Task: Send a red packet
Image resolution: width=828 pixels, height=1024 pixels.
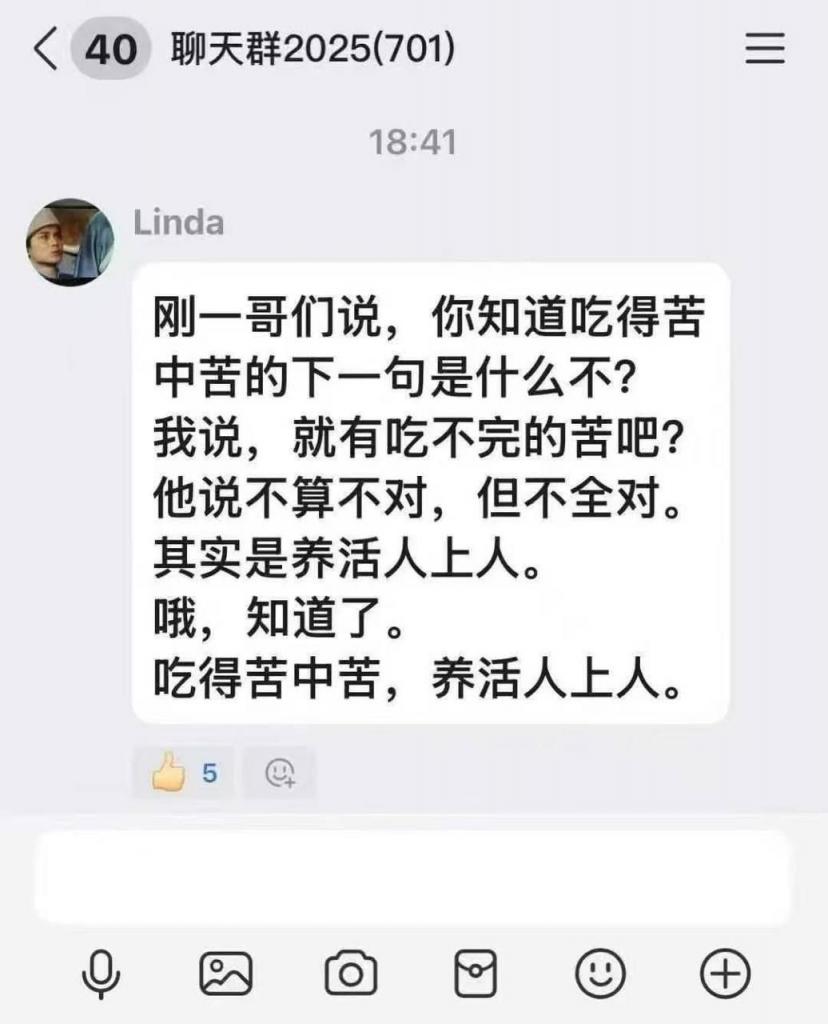Action: point(476,972)
